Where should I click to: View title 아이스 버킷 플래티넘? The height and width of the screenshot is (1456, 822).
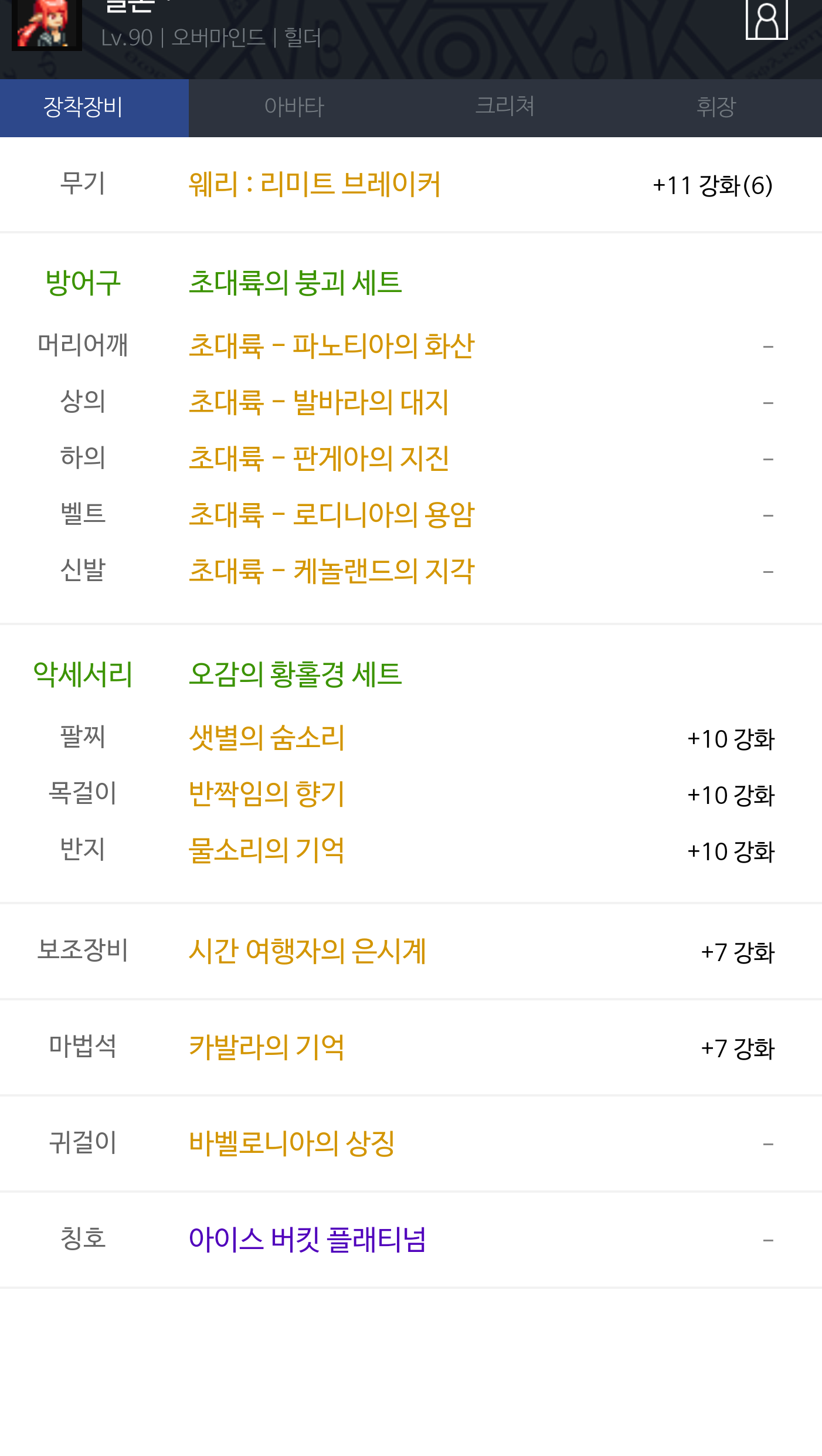tap(307, 1240)
